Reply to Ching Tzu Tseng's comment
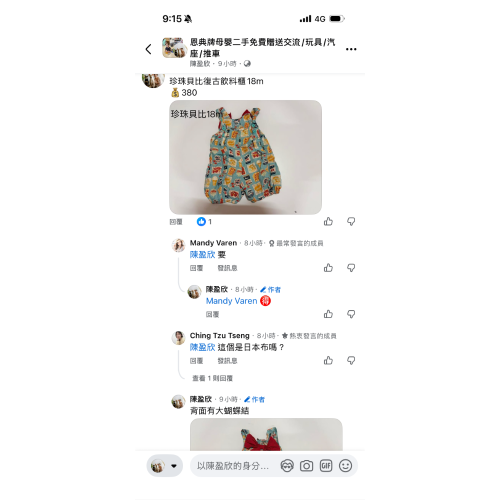 [196, 361]
